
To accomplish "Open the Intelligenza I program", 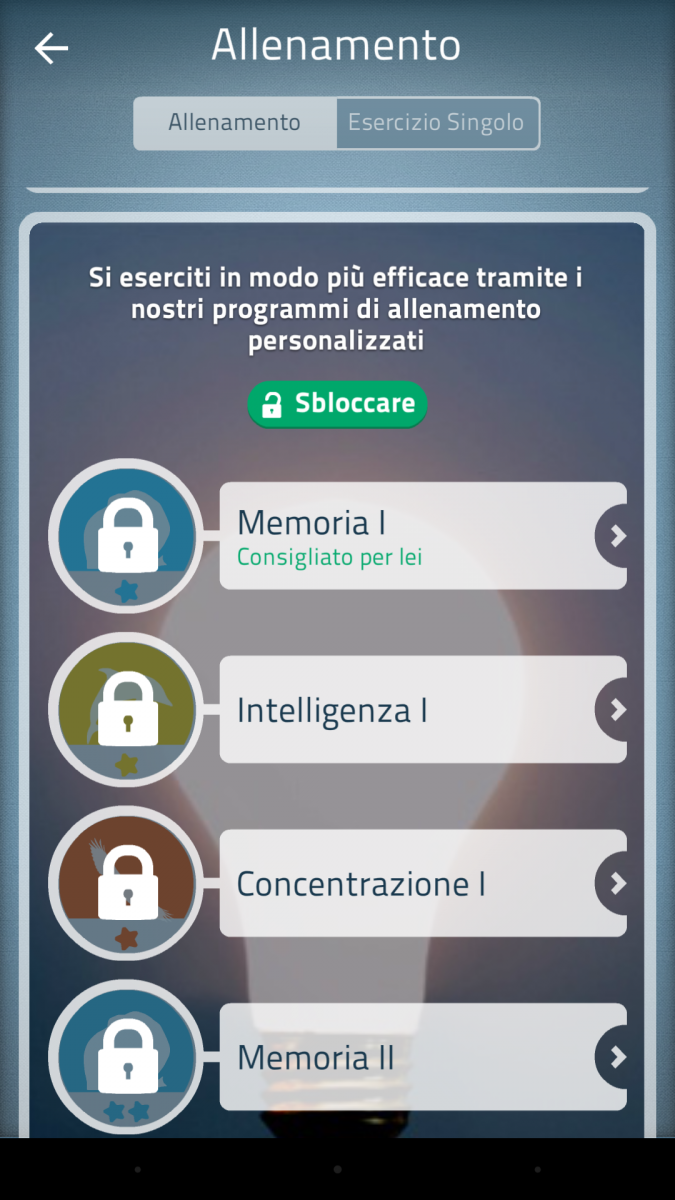I will tap(423, 710).
